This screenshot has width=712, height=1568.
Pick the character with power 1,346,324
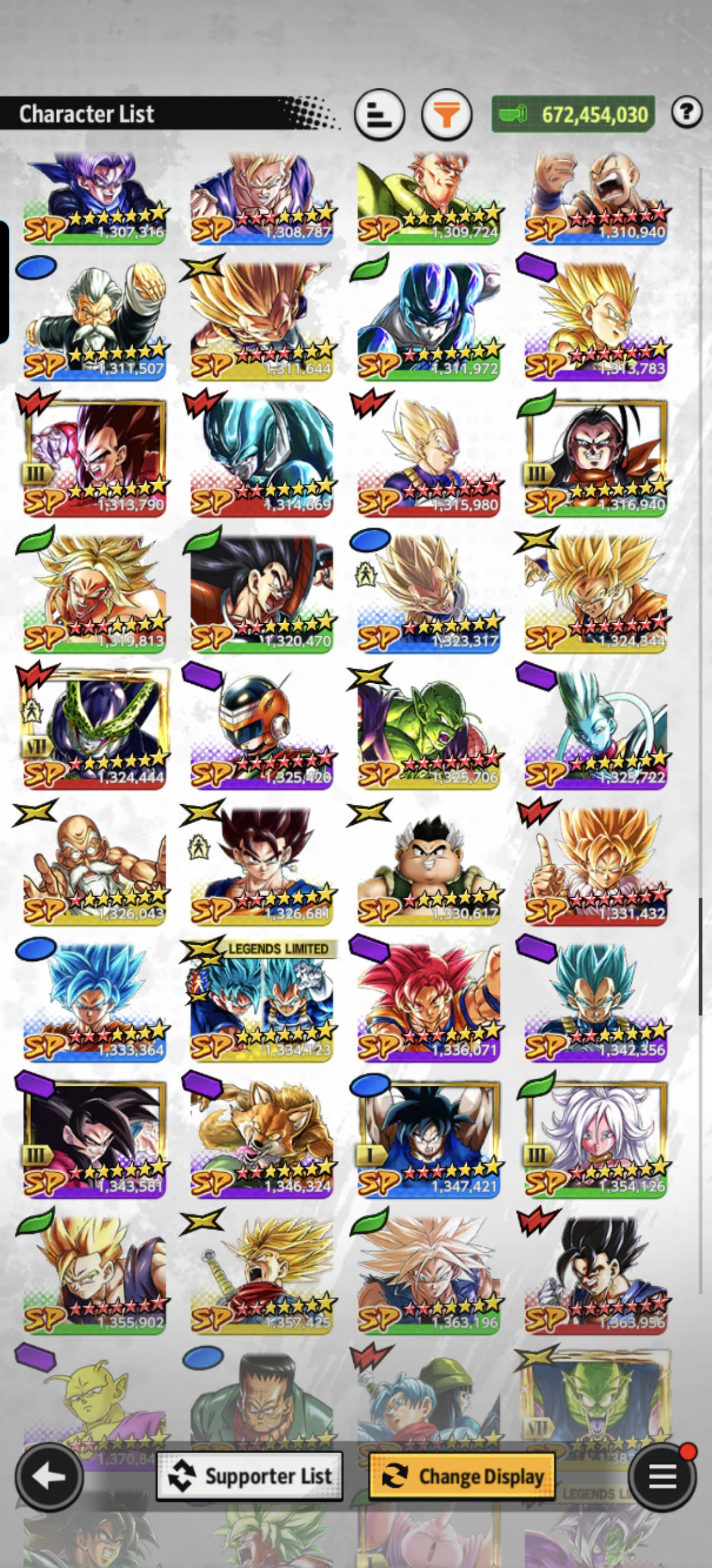click(261, 1138)
